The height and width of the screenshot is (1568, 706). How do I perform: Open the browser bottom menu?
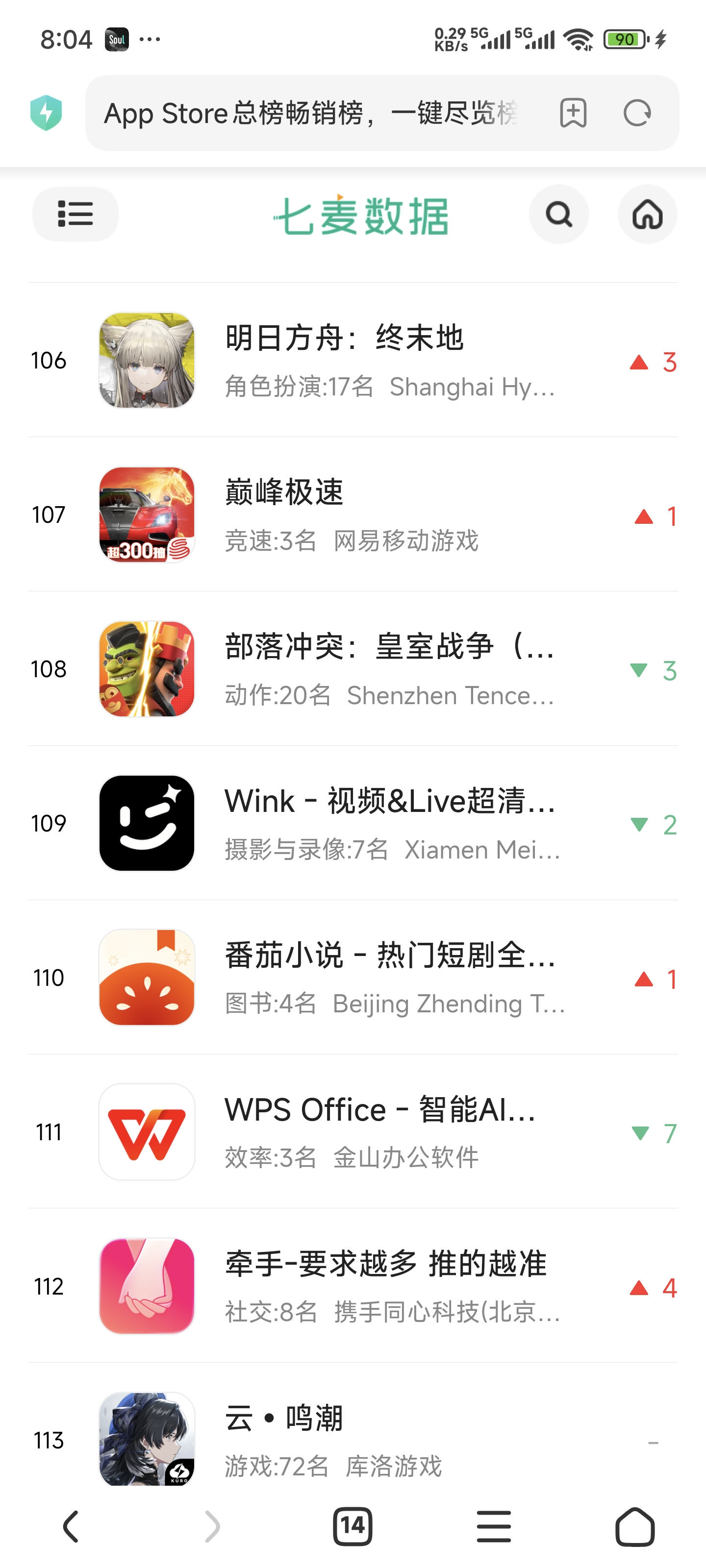[493, 1527]
